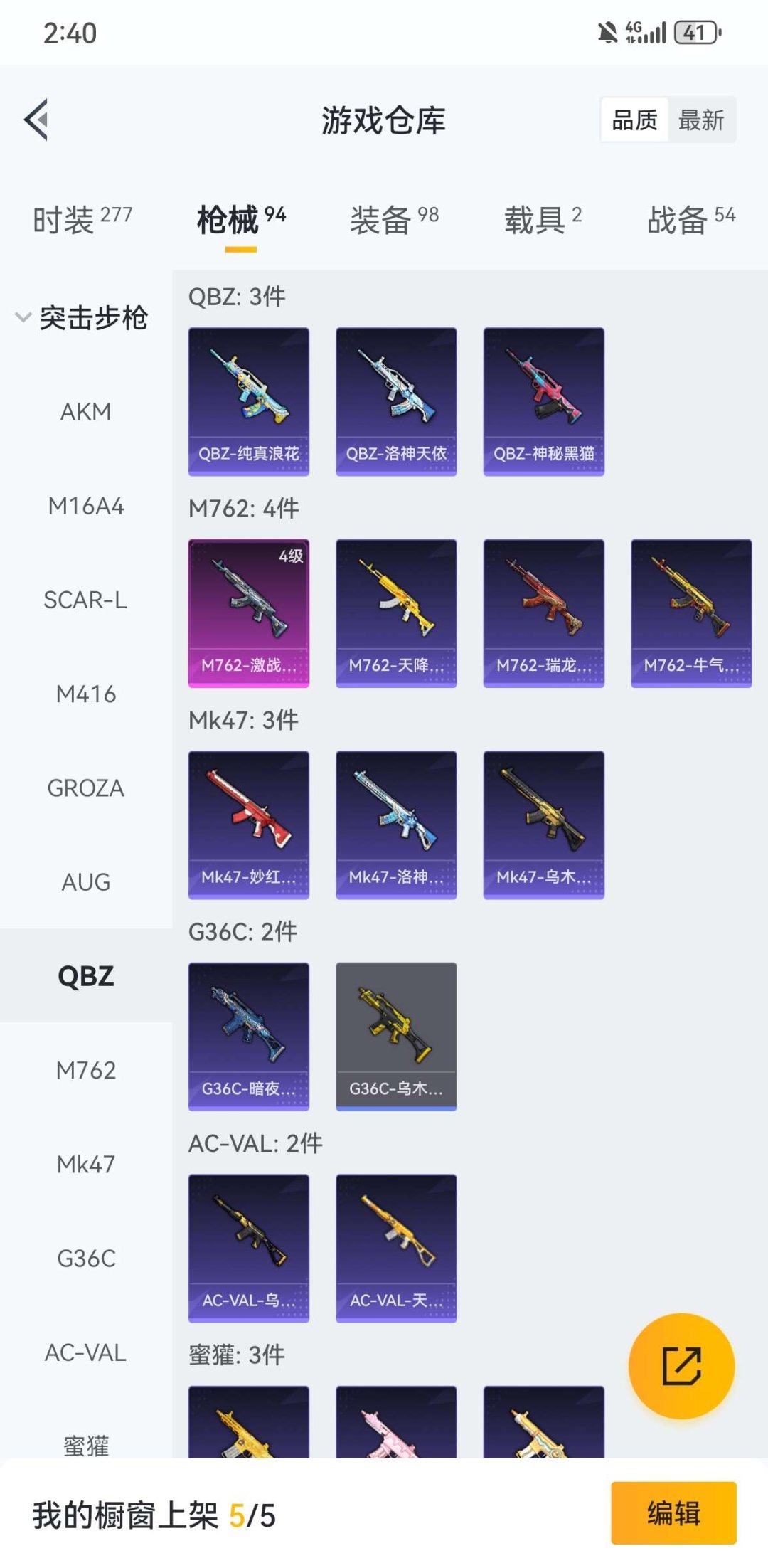Image resolution: width=768 pixels, height=1568 pixels.
Task: Select SCAR-L in the side list
Action: click(x=86, y=600)
